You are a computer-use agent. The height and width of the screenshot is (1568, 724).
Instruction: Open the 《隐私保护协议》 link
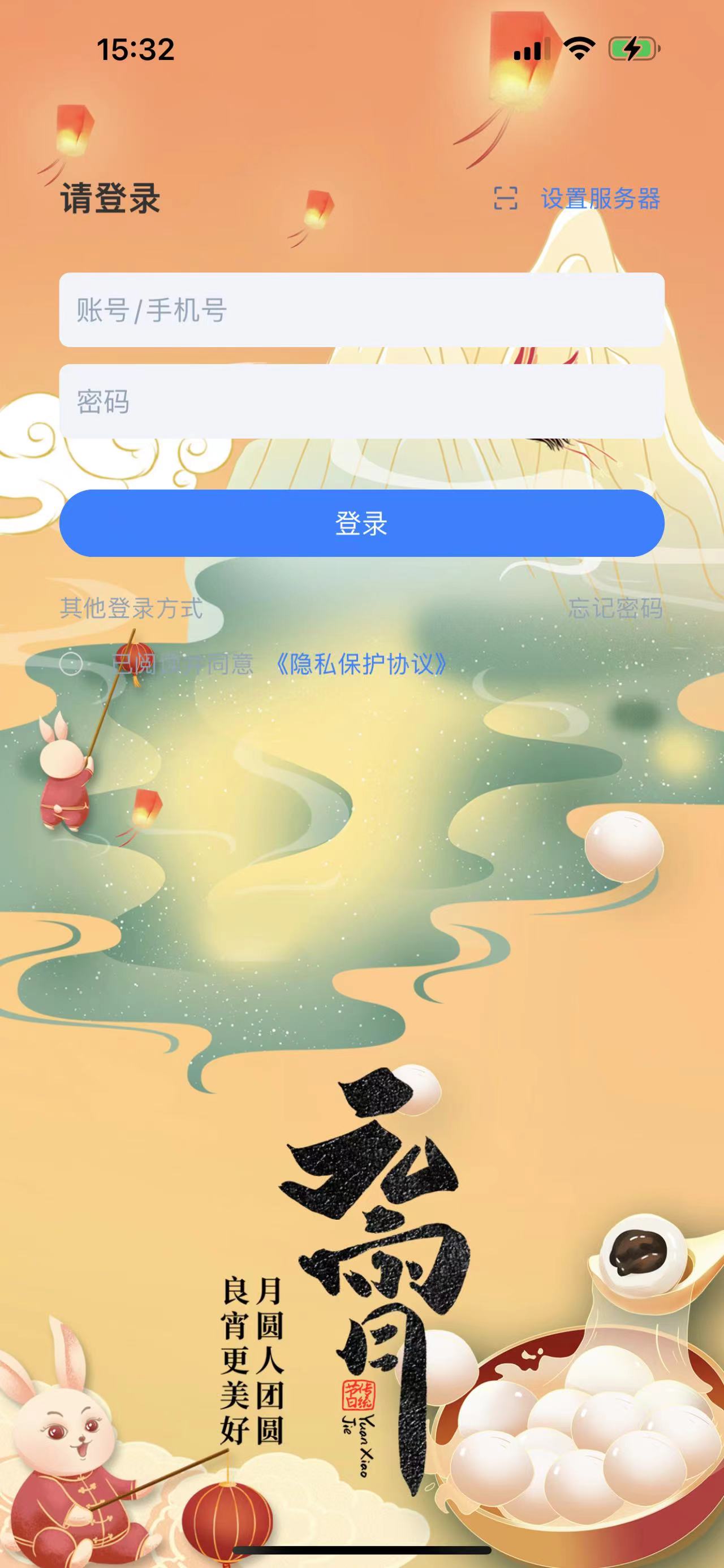click(361, 664)
